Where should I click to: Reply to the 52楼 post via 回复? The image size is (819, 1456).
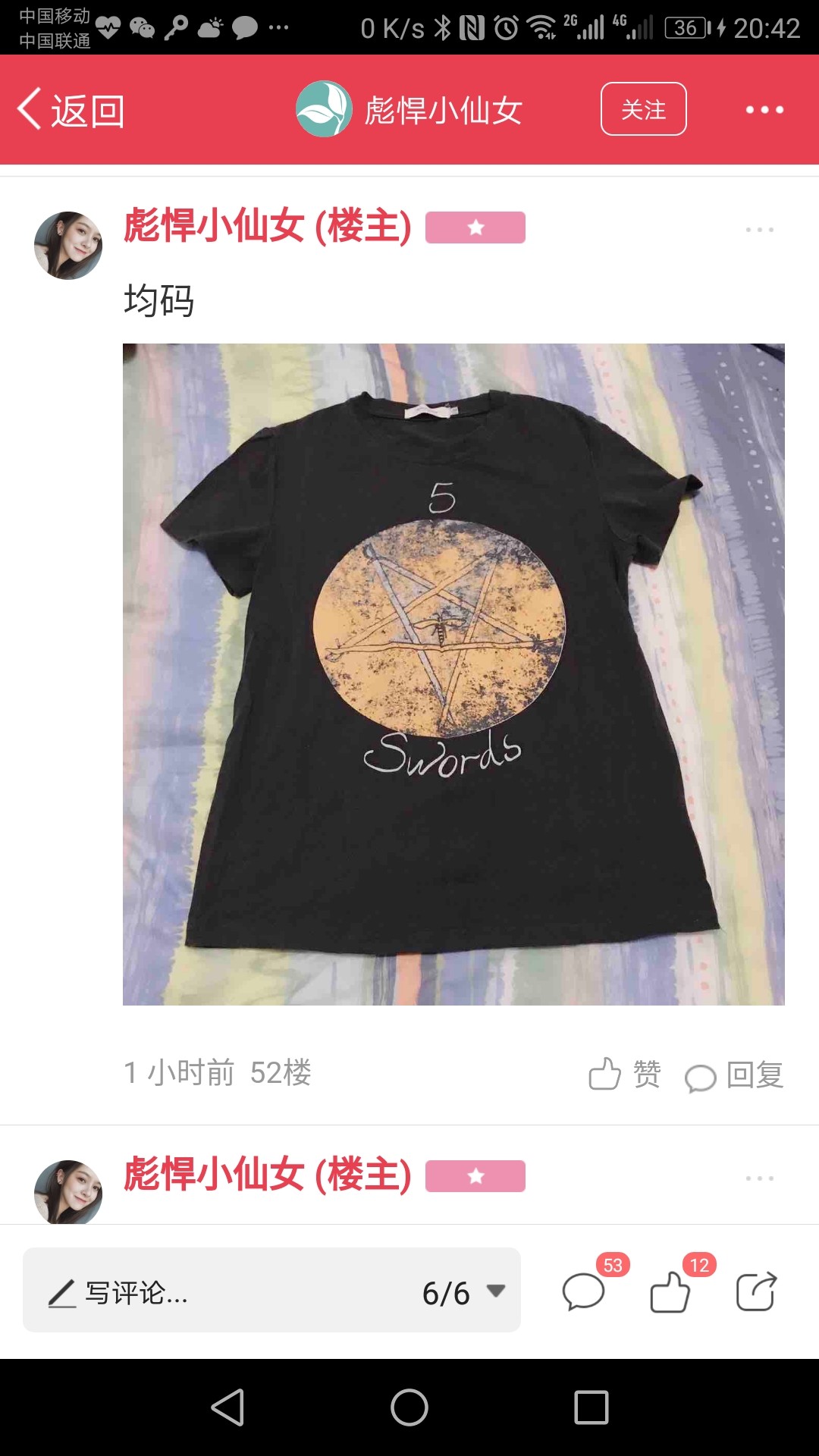tap(733, 1075)
